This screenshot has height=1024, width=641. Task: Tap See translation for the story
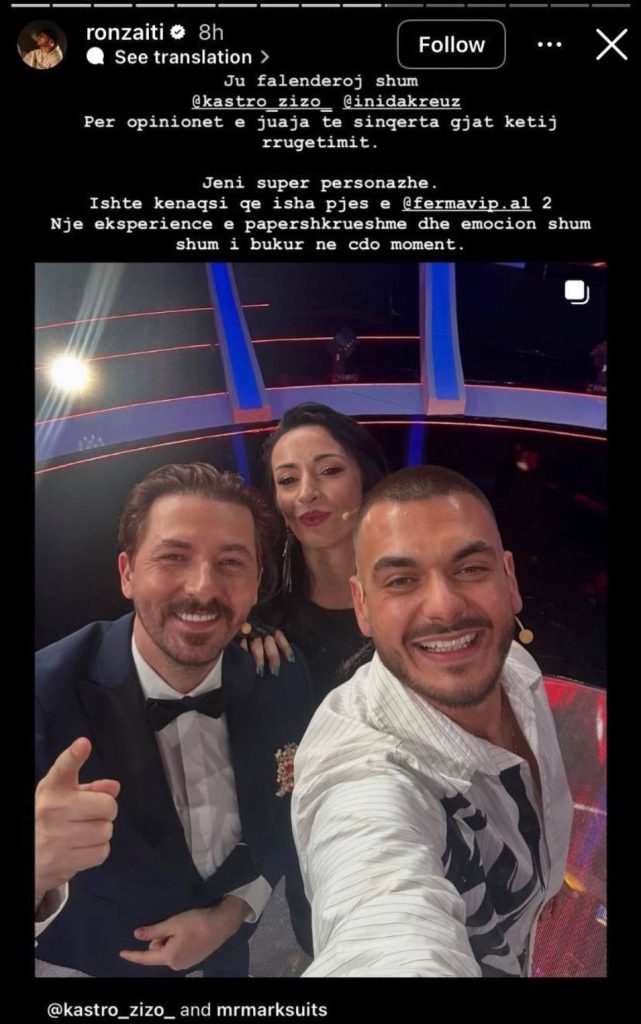tap(183, 58)
